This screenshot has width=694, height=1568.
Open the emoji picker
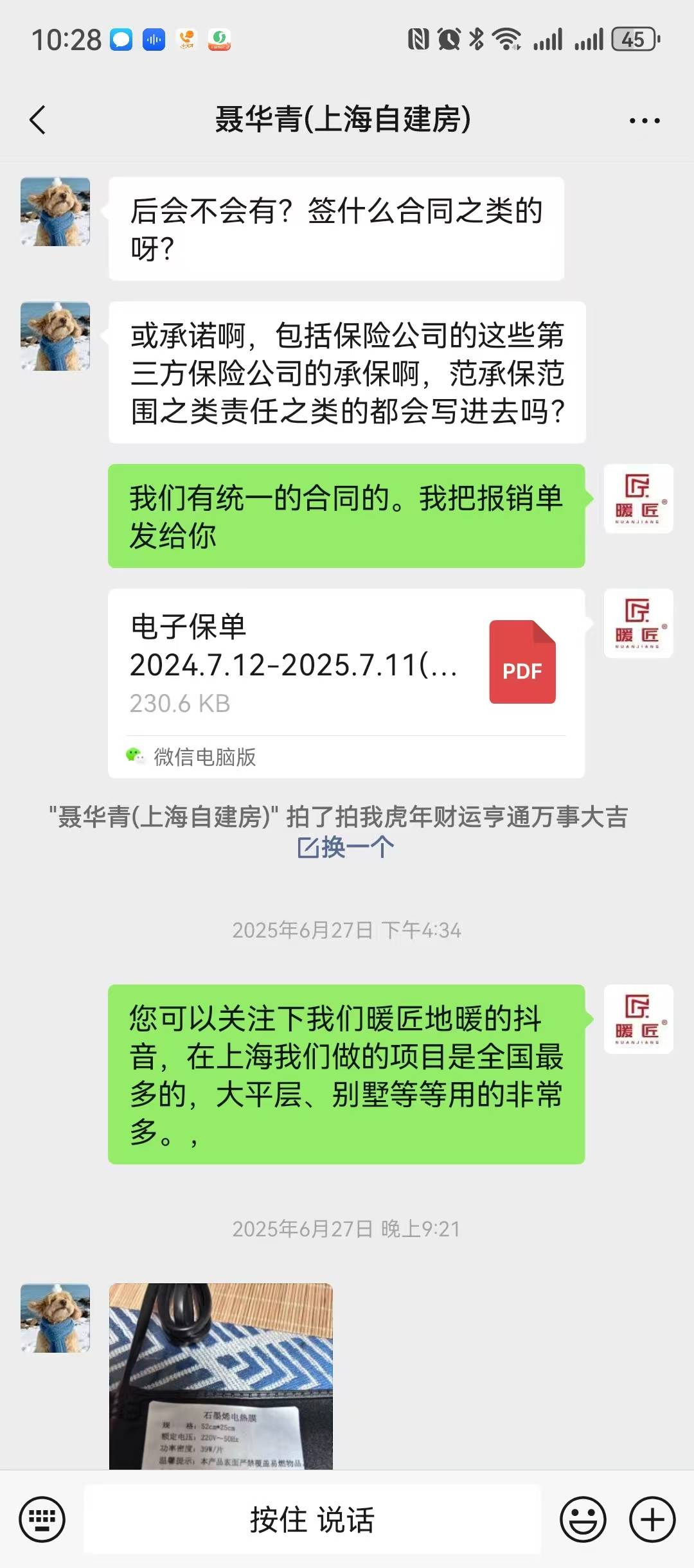(583, 1520)
